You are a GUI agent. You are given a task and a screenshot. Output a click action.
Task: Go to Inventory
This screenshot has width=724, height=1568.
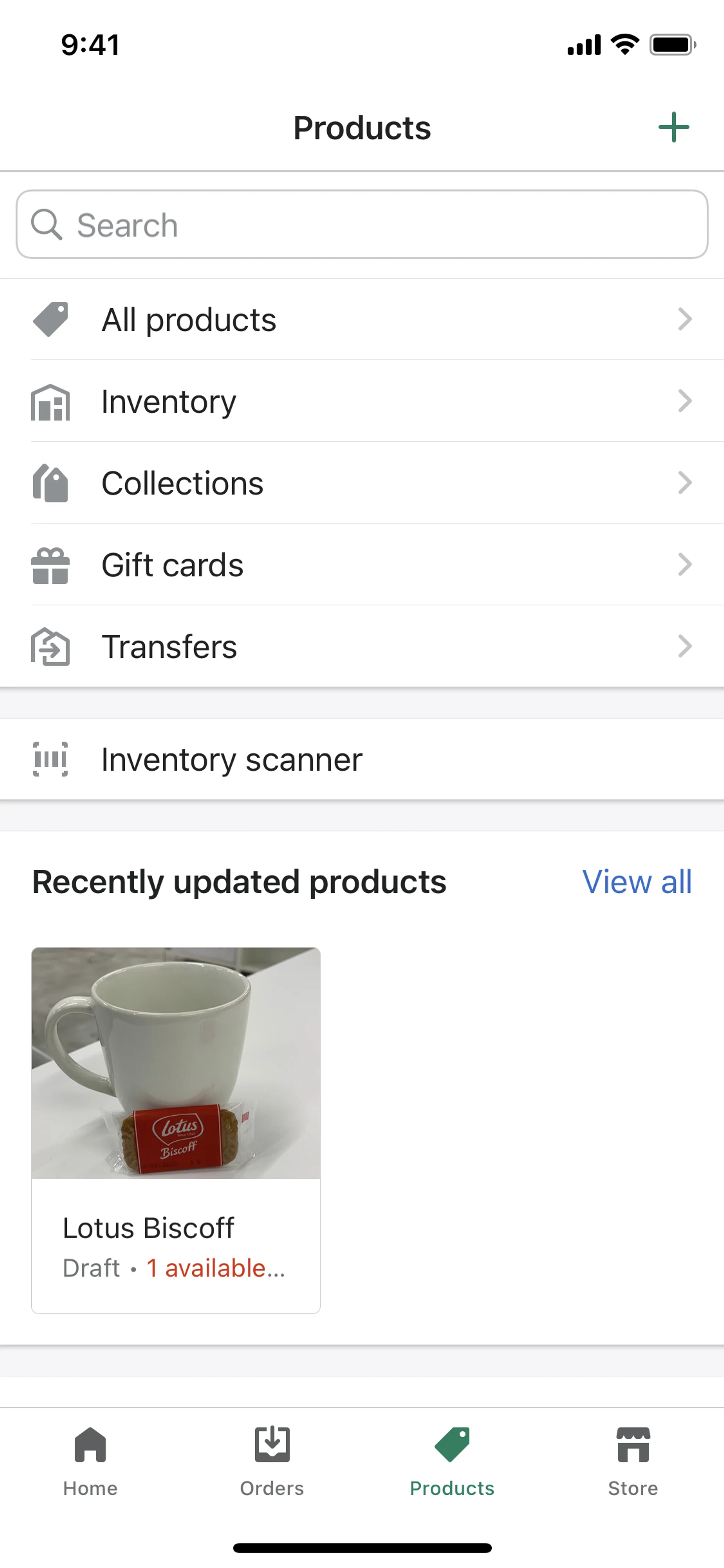pos(362,401)
